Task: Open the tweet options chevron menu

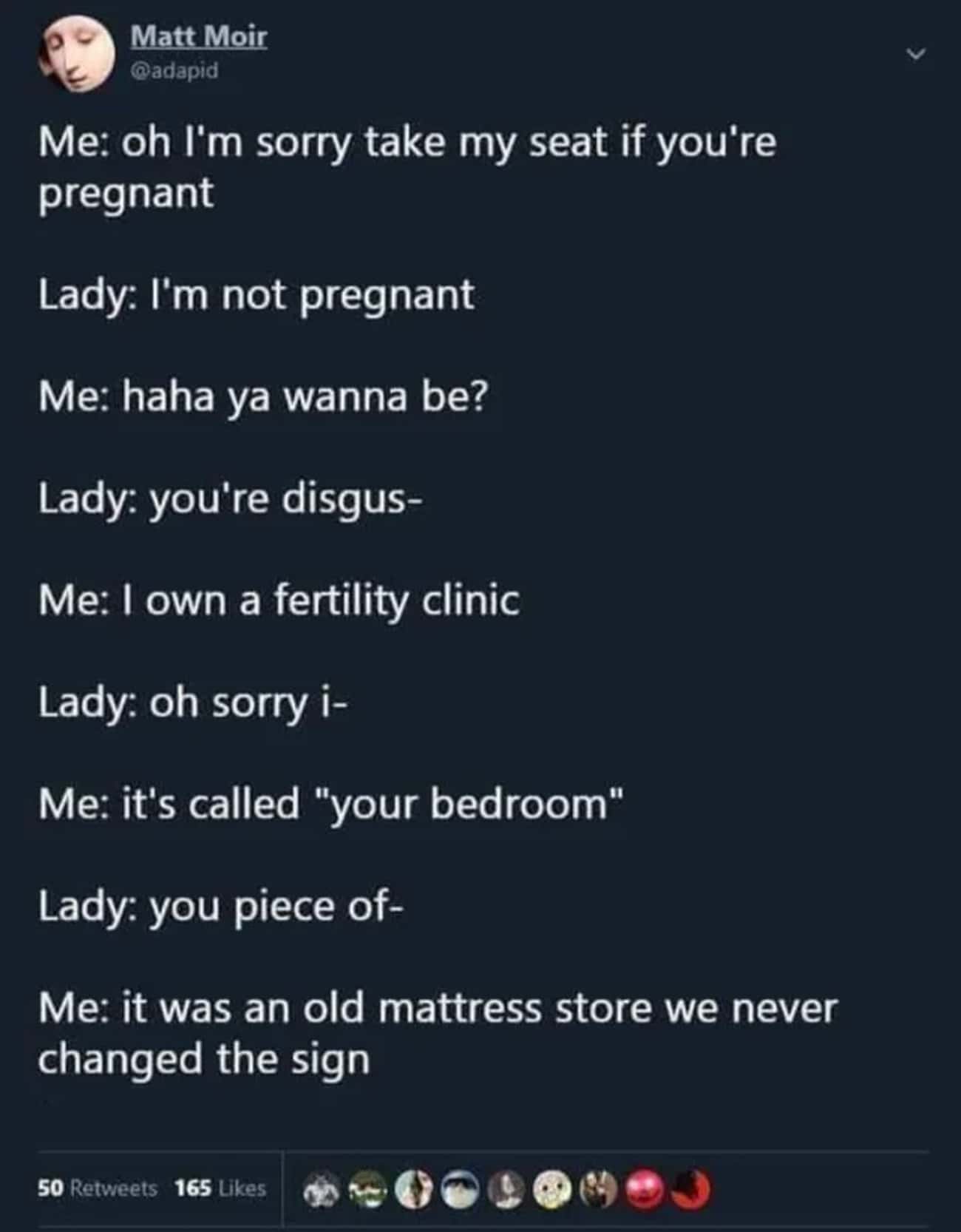Action: 916,54
